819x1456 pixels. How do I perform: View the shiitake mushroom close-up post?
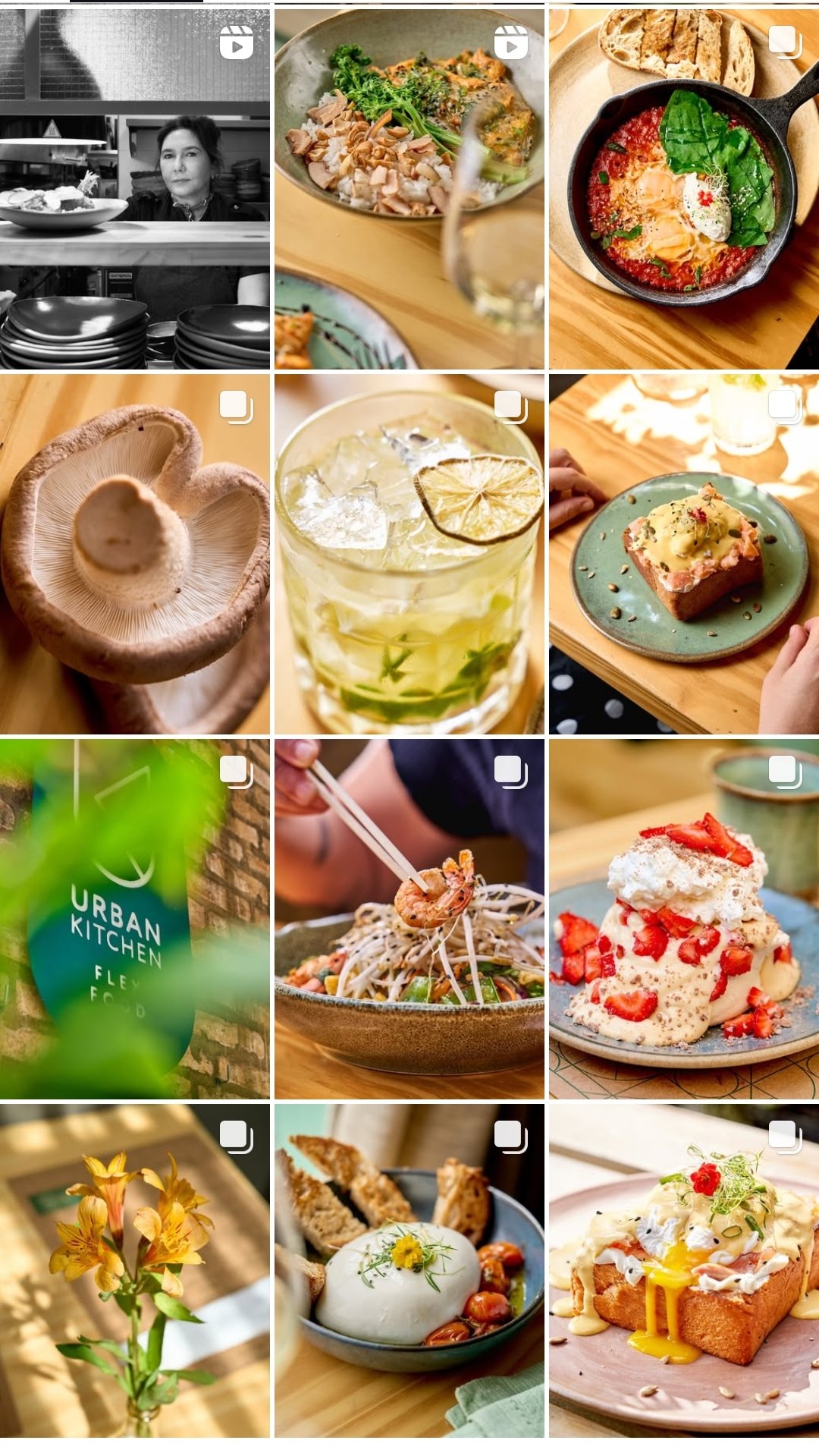[135, 554]
